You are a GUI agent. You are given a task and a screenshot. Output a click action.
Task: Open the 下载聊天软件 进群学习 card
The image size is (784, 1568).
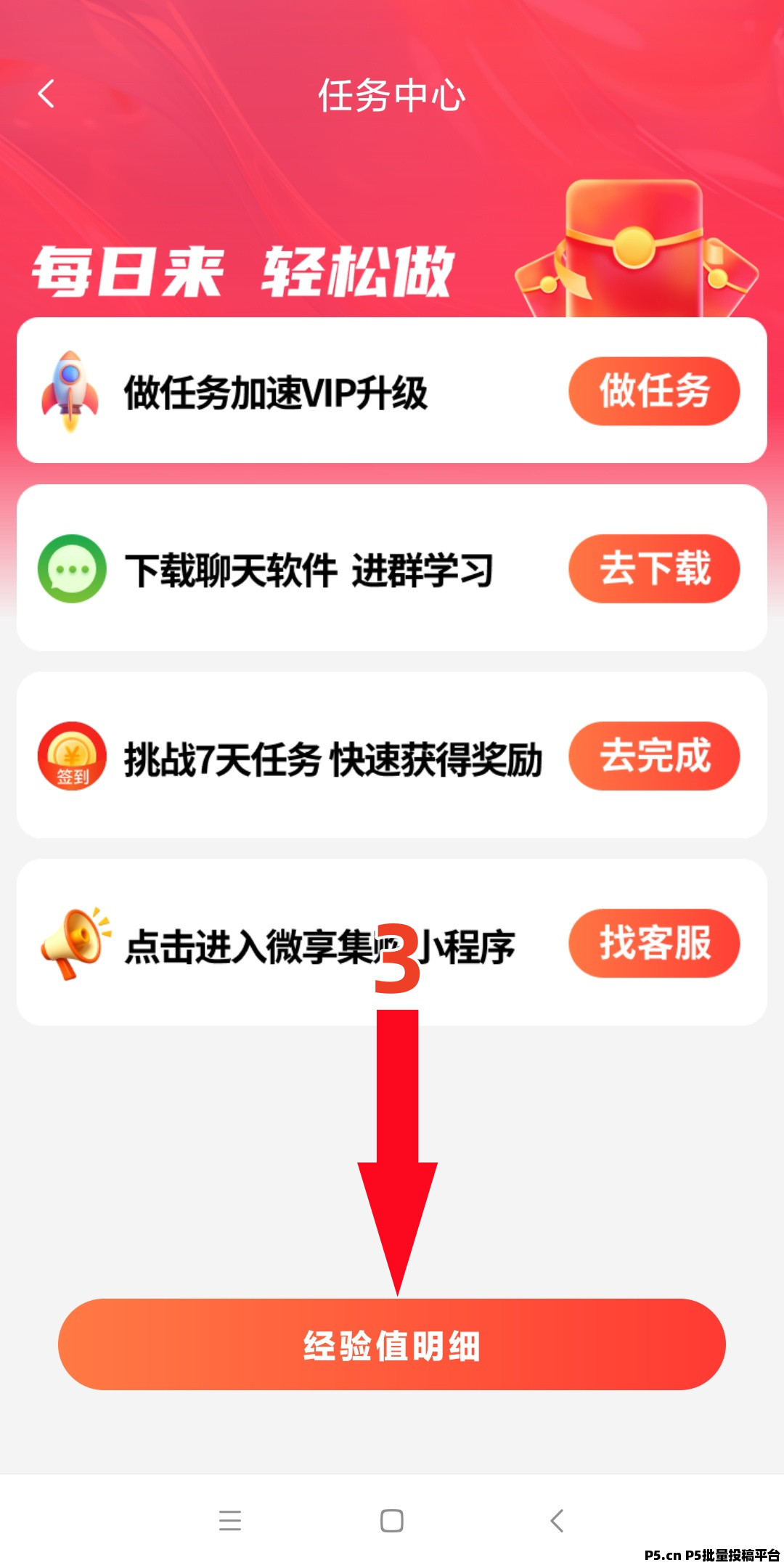(x=392, y=568)
